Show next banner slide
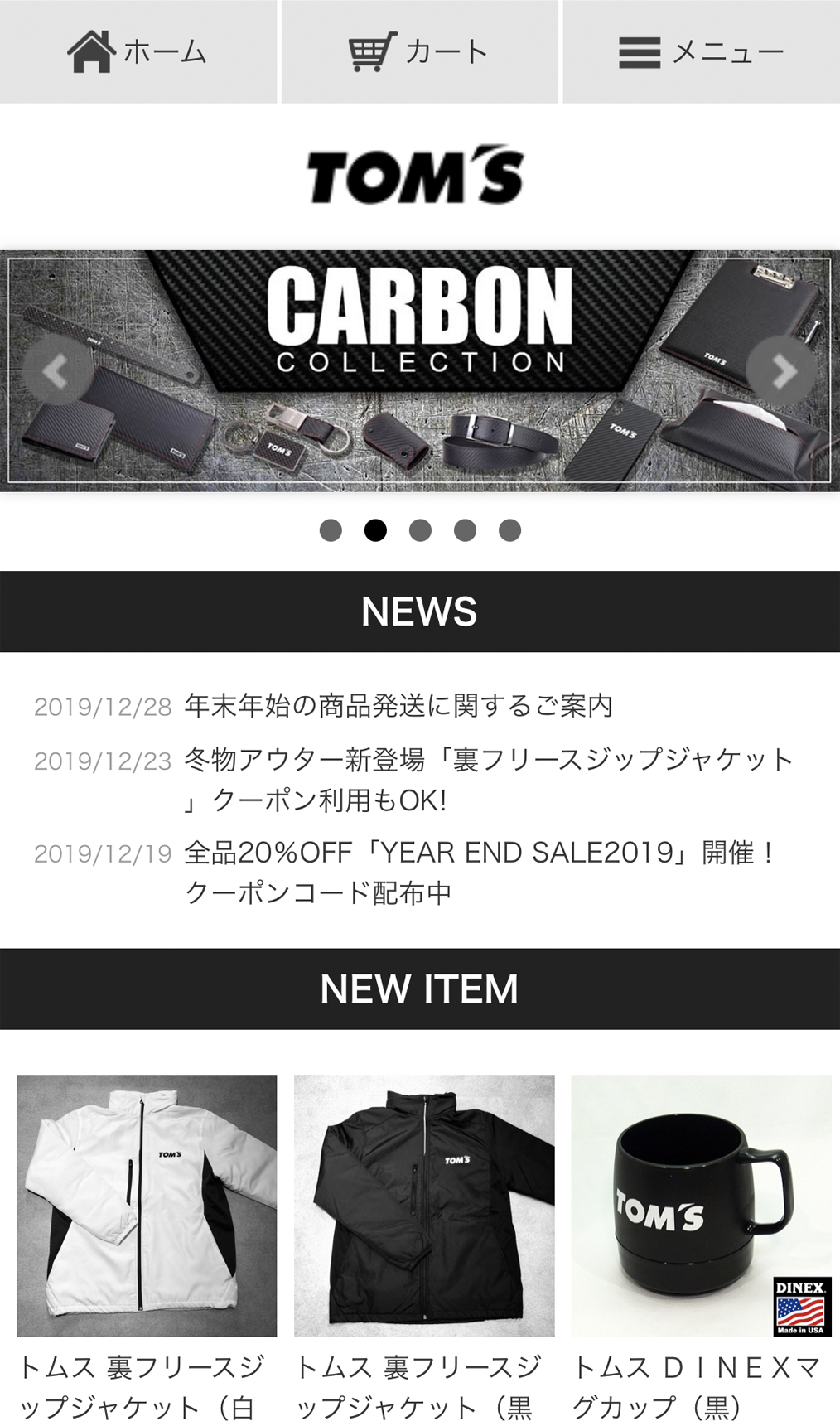840x1426 pixels. click(x=783, y=371)
